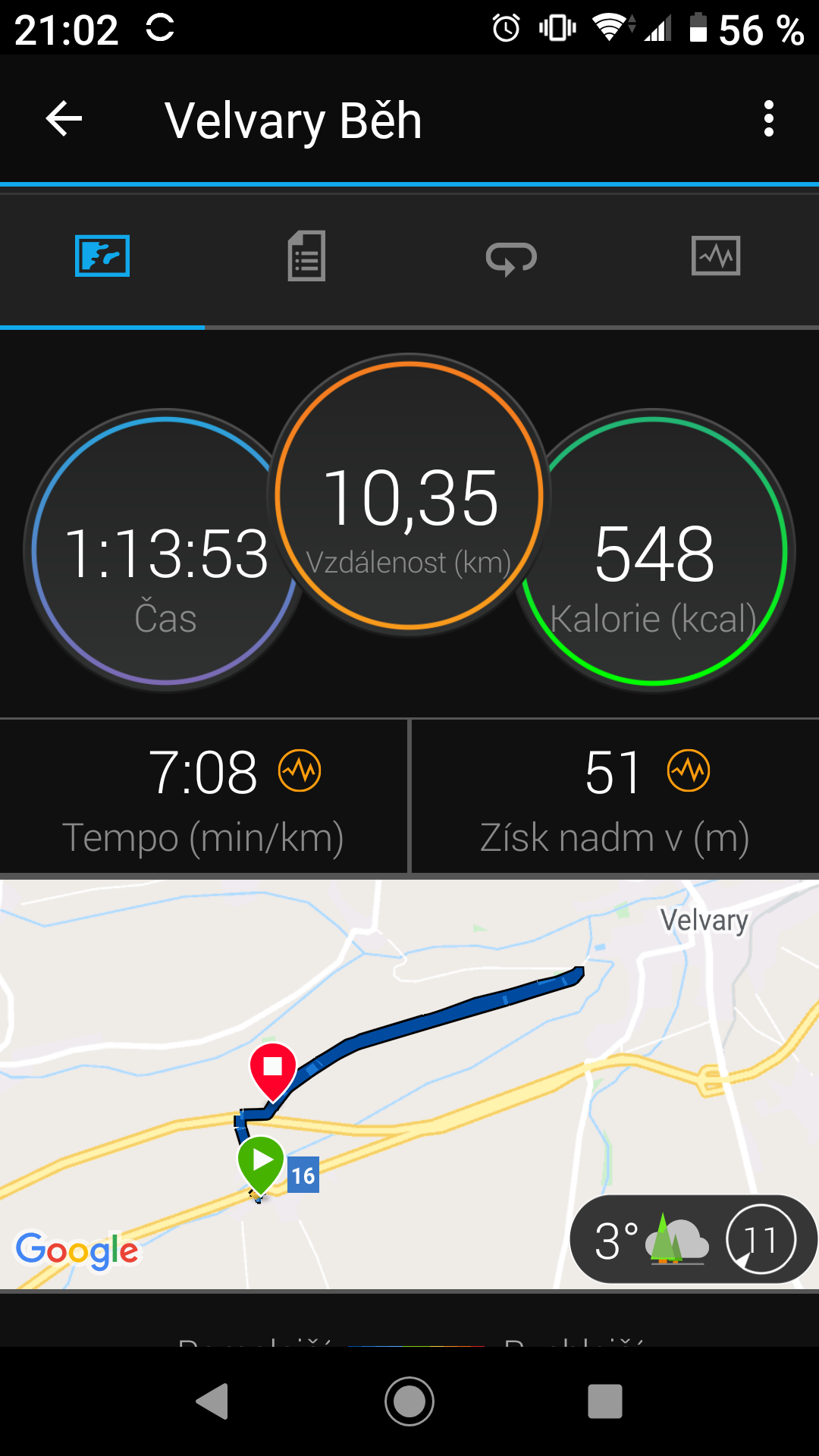Switch to the activity details list tab
The image size is (819, 1456).
tap(306, 256)
